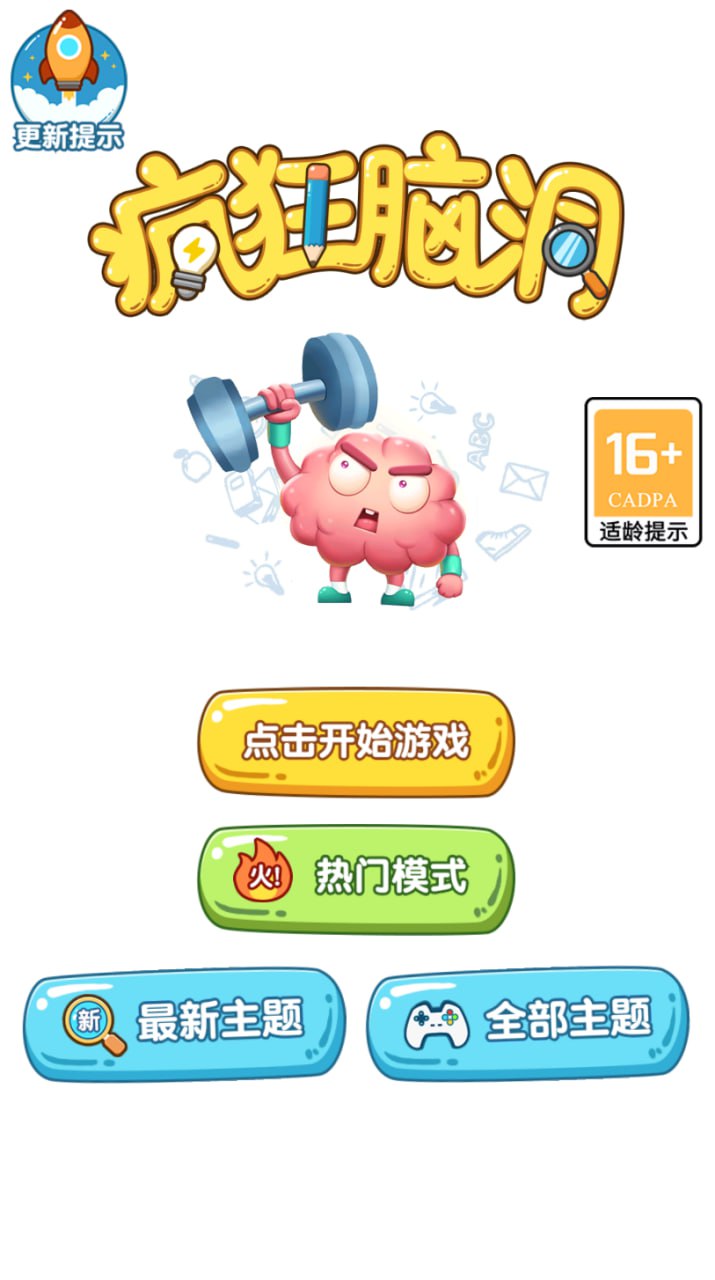Open 热门模式 hot mode
This screenshot has width=715, height=1280.
356,878
